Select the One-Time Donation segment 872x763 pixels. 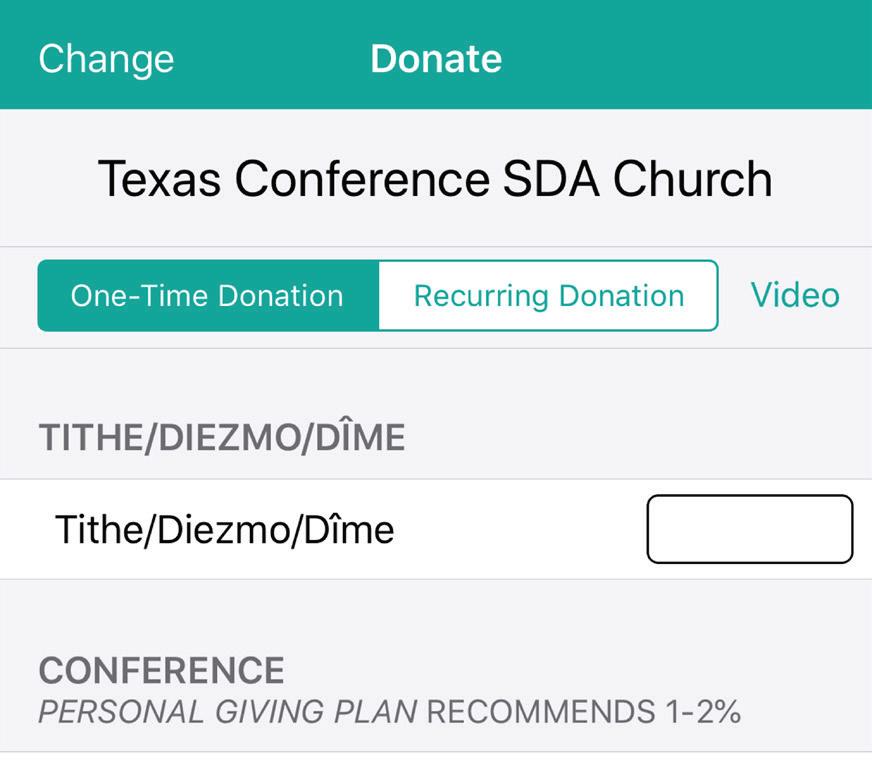[x=207, y=296]
